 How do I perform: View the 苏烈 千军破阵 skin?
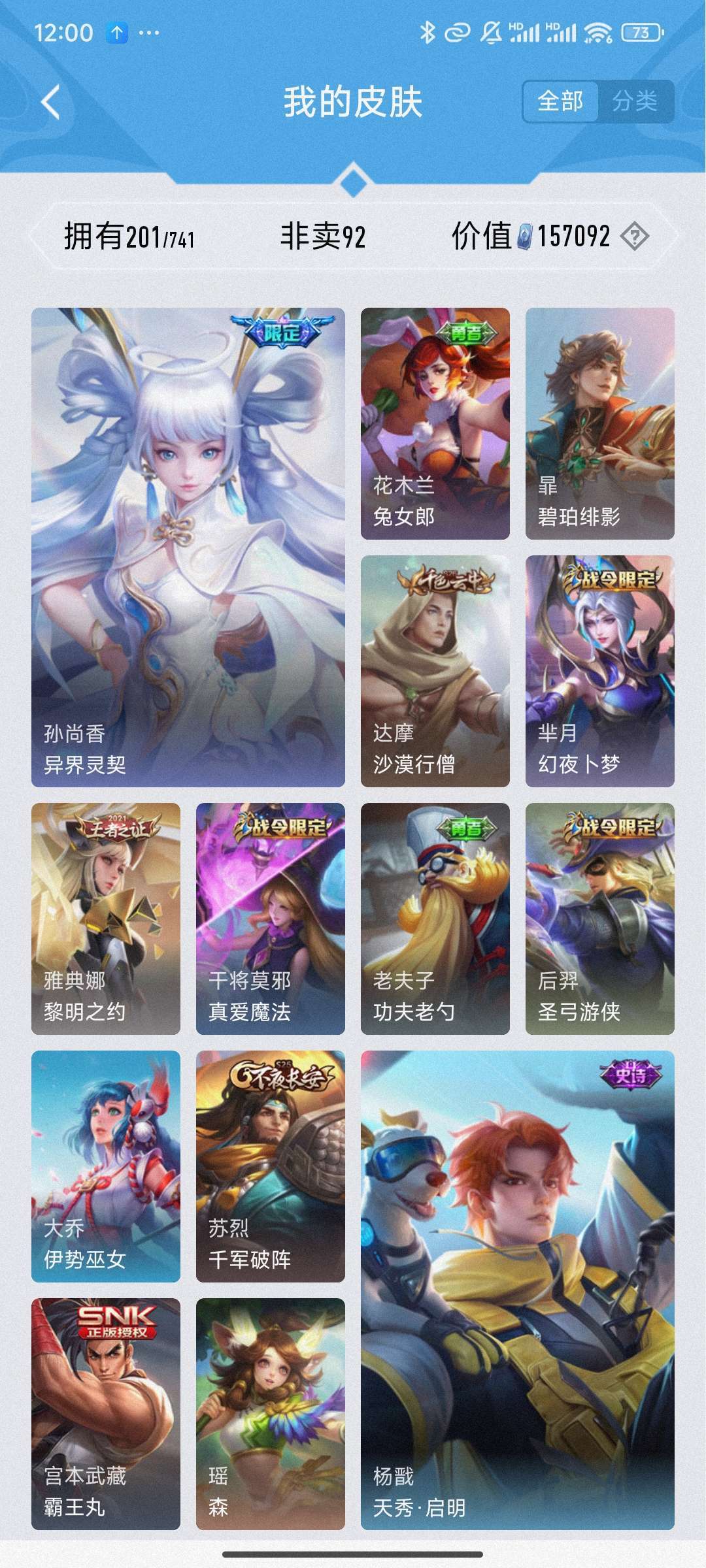[270, 1166]
